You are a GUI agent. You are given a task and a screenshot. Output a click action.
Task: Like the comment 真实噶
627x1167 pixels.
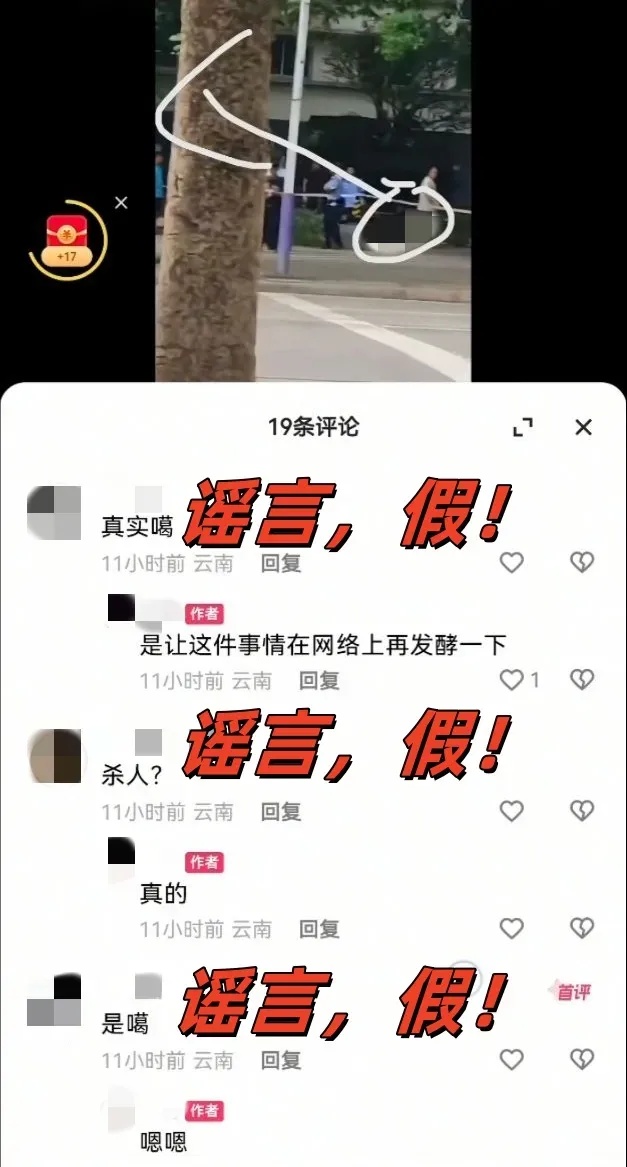[512, 563]
